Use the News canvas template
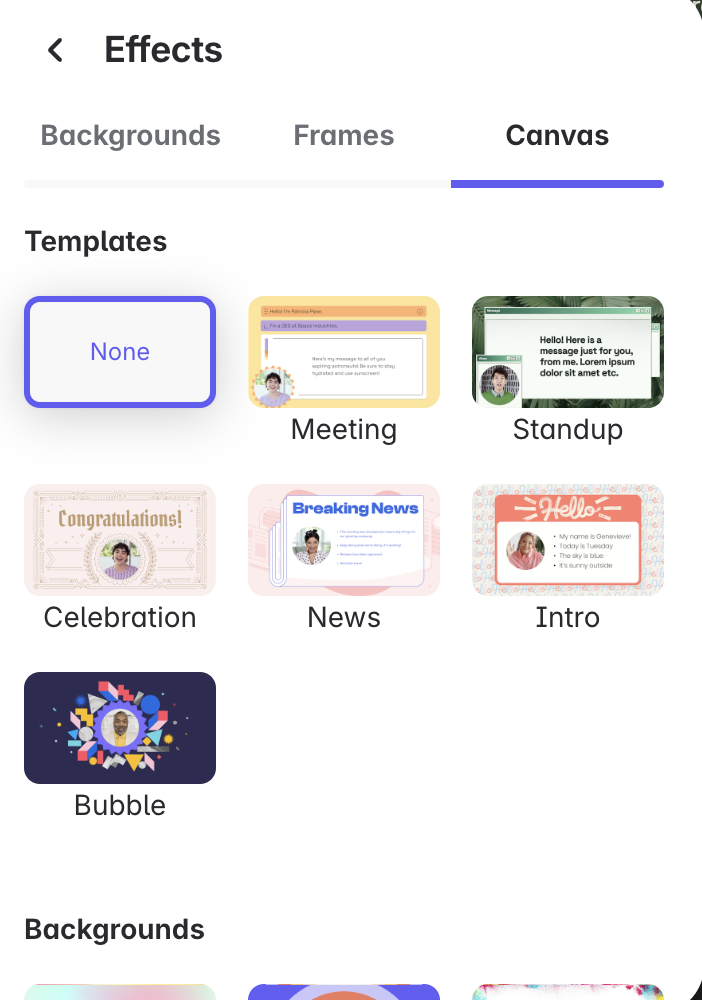702x1000 pixels. [343, 540]
